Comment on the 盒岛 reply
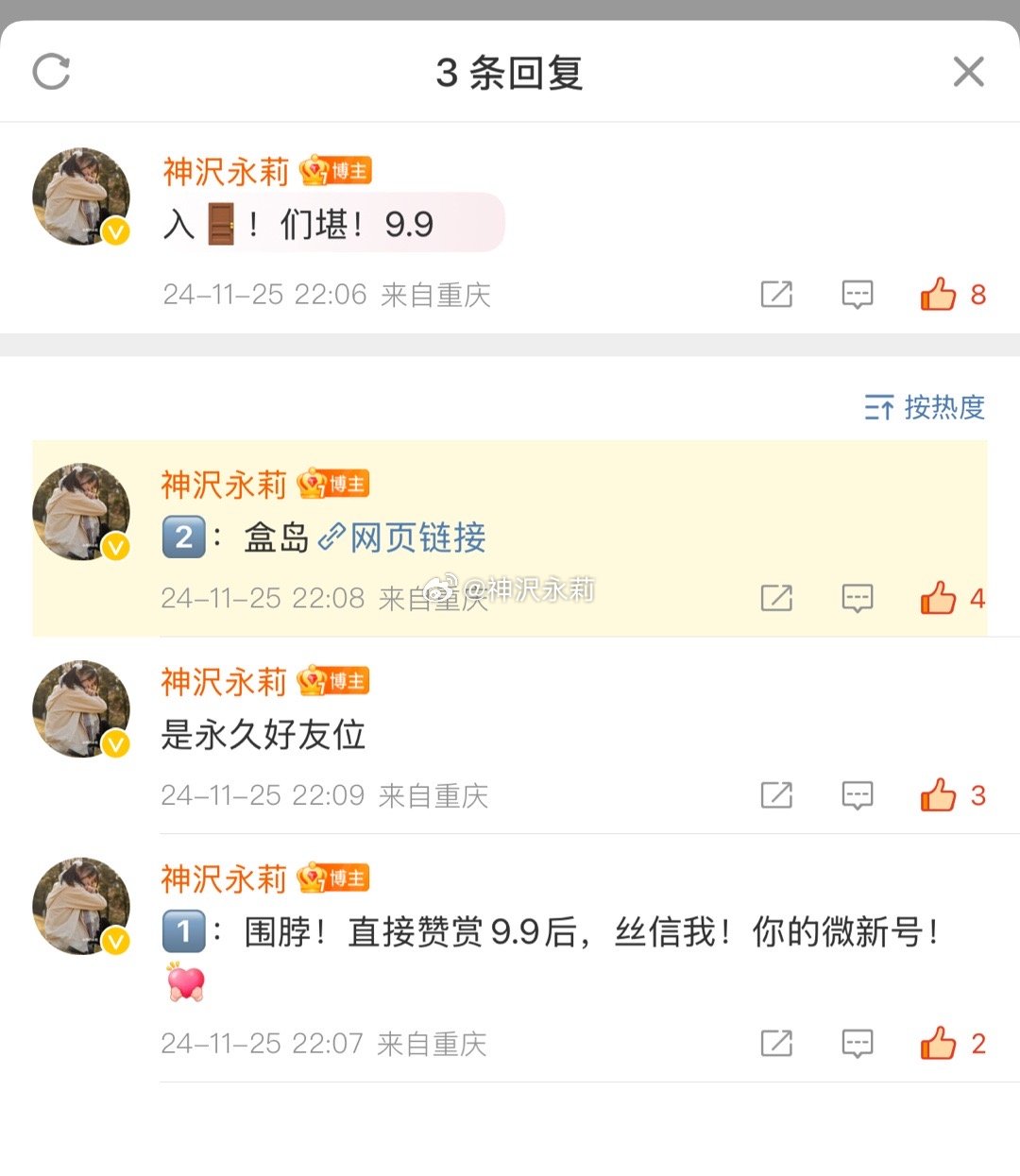Screen dimensions: 1020x1176 [857, 598]
